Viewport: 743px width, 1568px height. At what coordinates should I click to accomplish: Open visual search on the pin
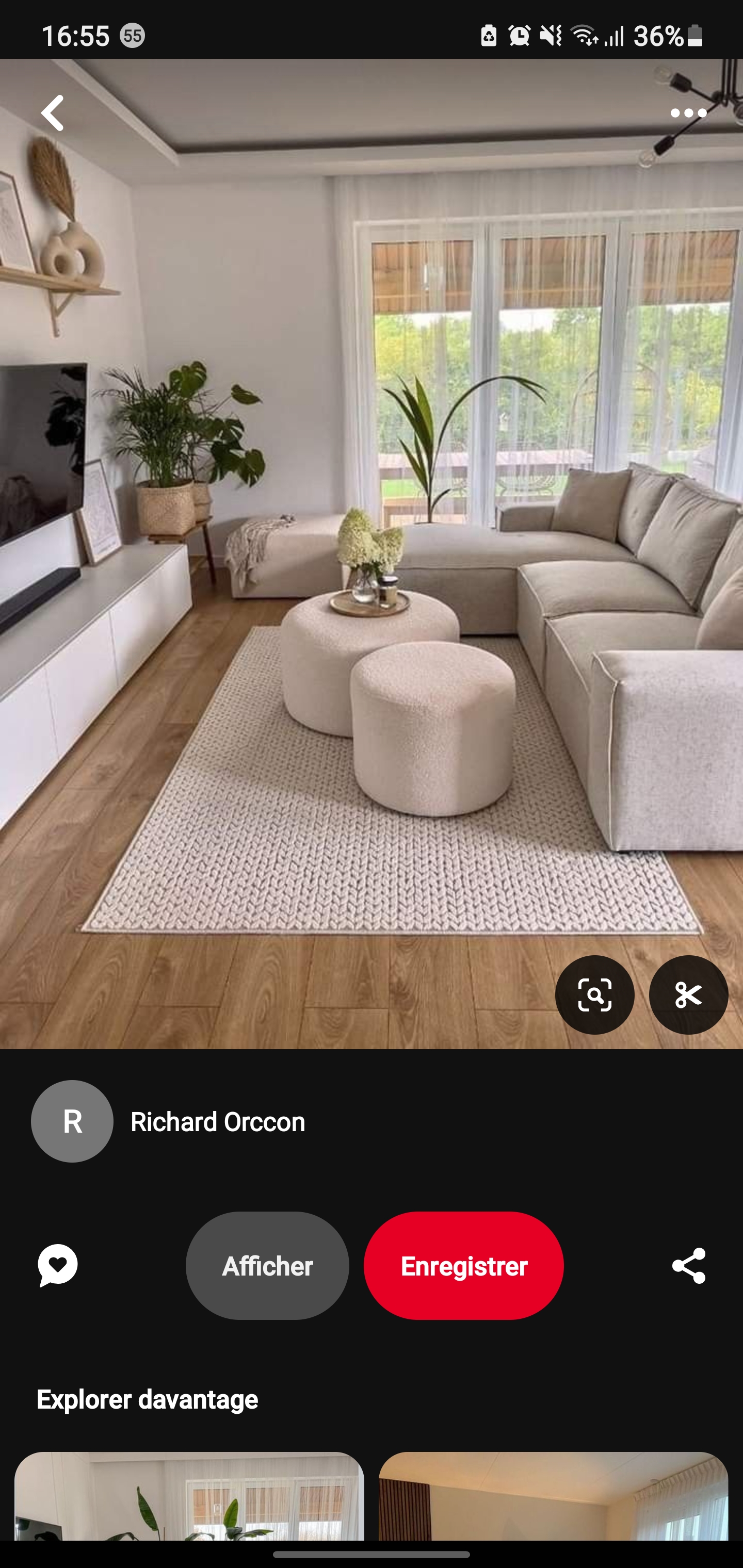[x=594, y=994]
